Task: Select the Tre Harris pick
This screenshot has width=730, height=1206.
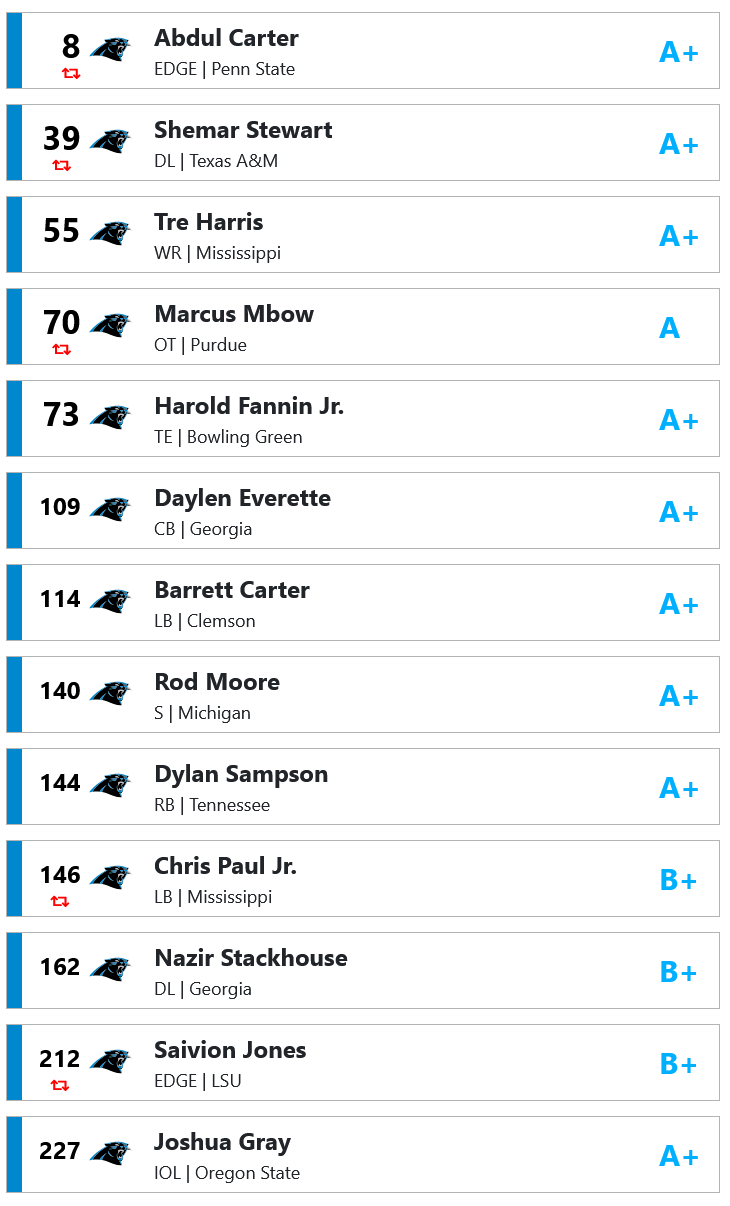Action: coord(363,235)
